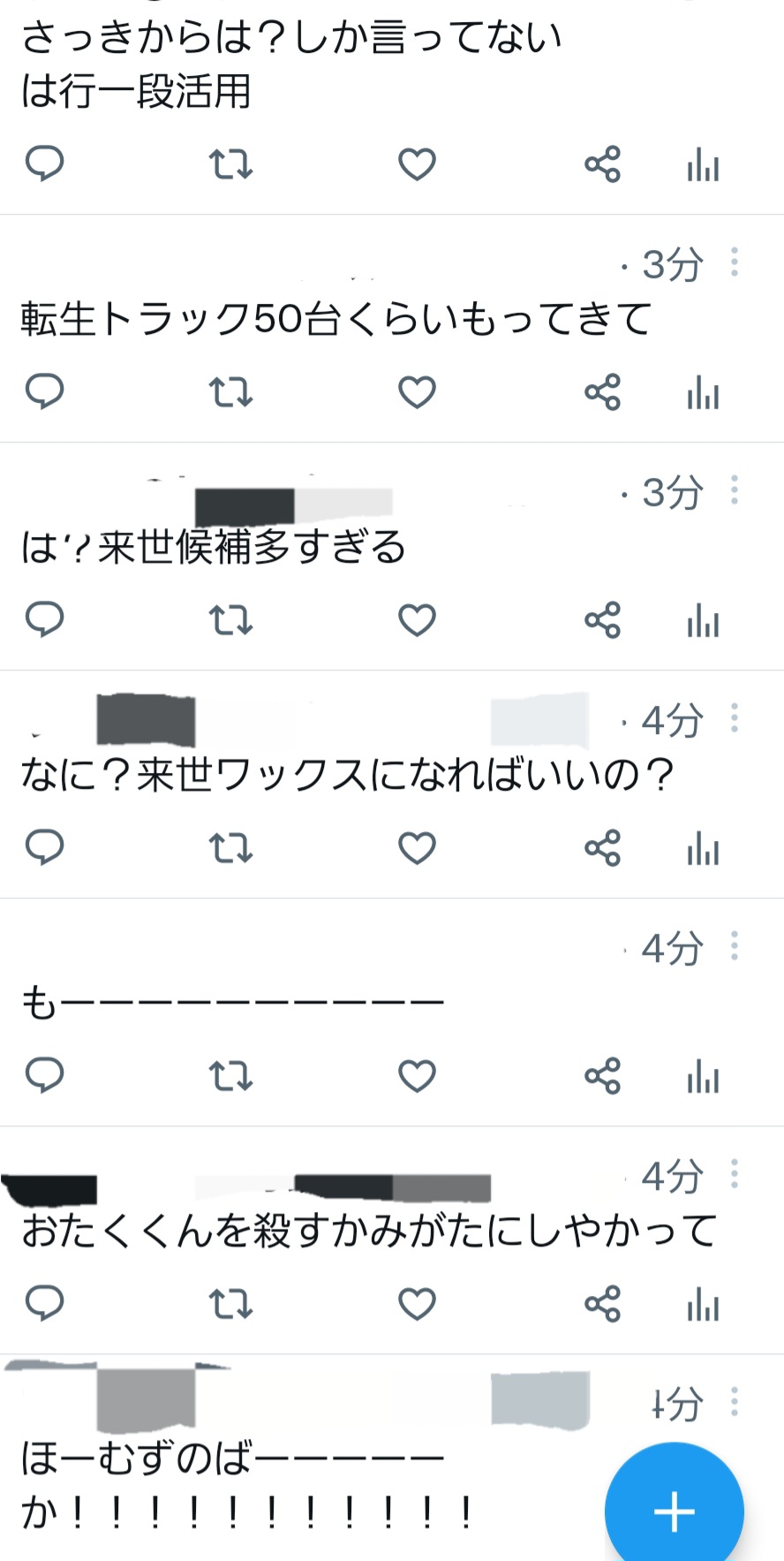Compose a new tweet with the plus button
The width and height of the screenshot is (784, 1561).
point(674,1511)
